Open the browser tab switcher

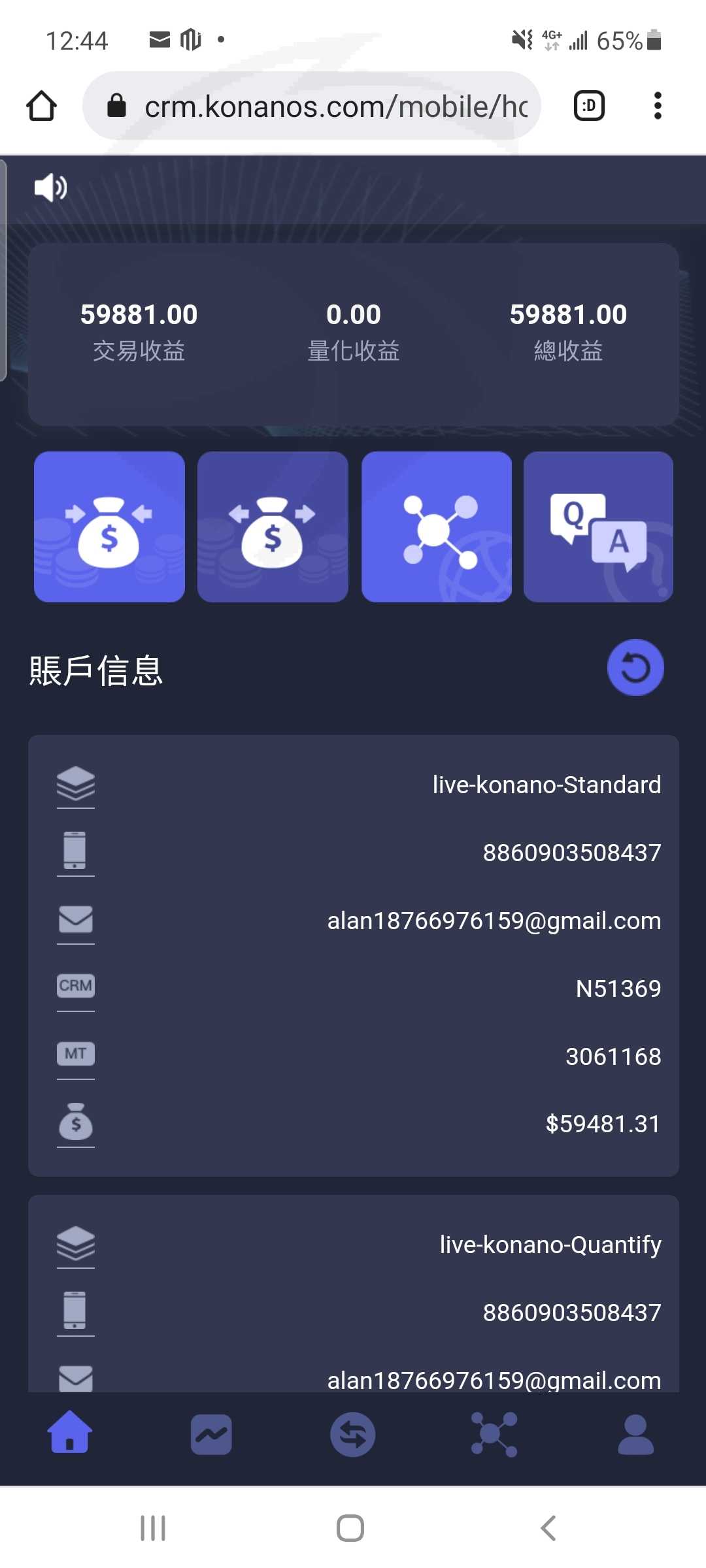point(589,106)
